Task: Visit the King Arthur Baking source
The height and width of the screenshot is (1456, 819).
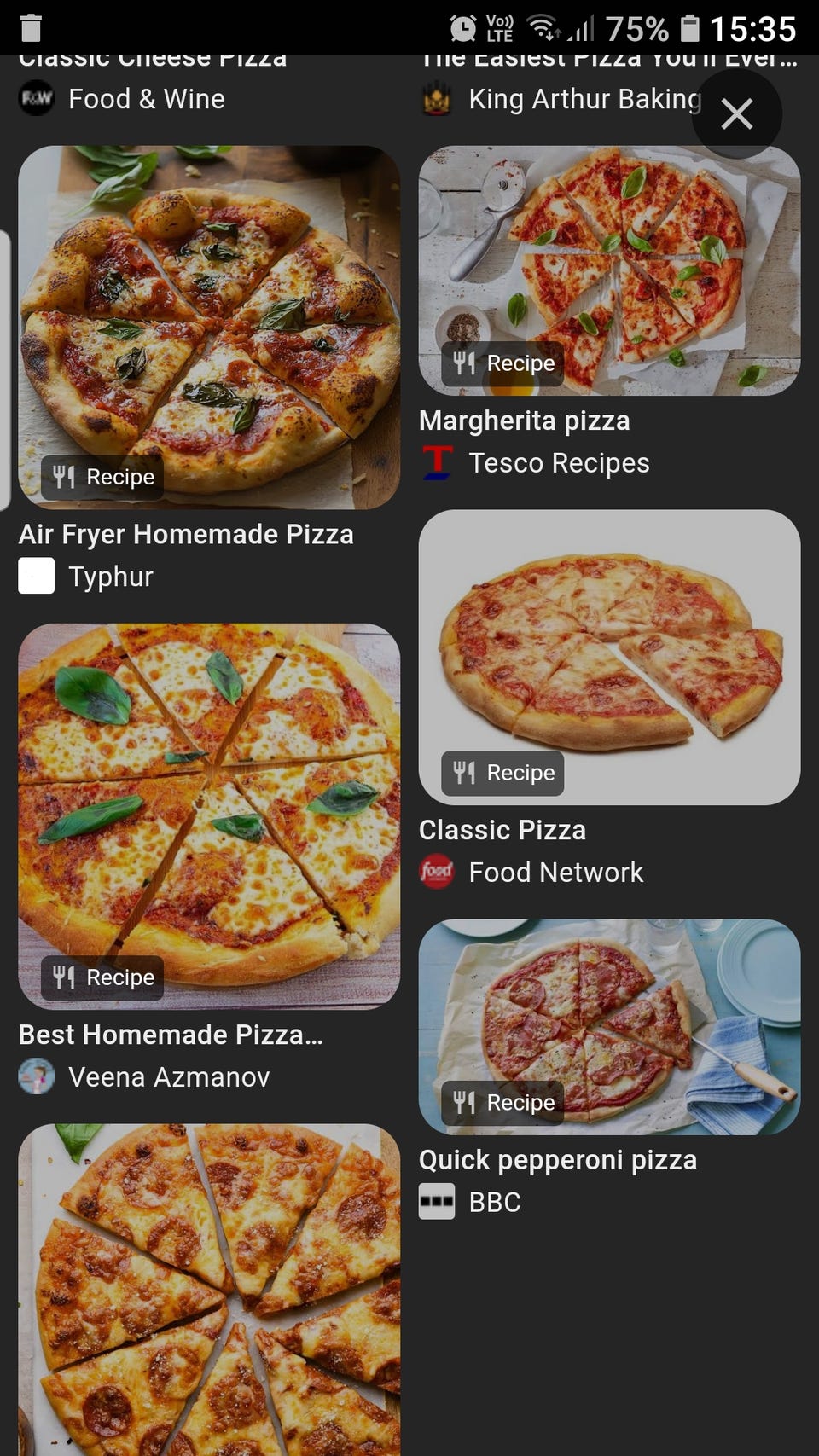Action: click(561, 99)
